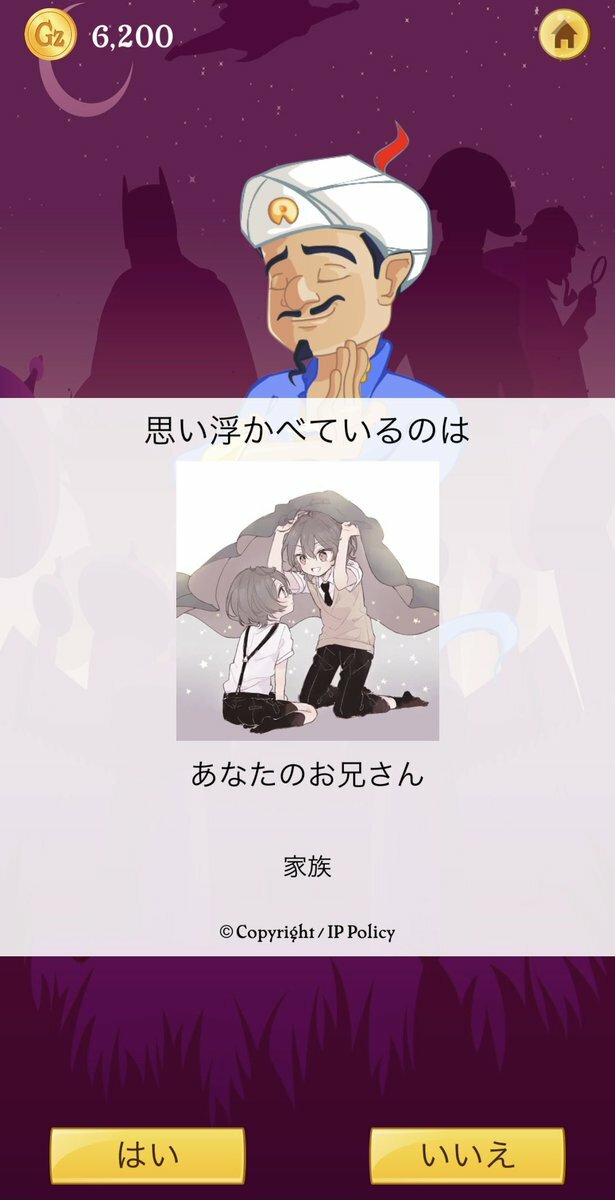Confirm the guess with はい
This screenshot has width=615, height=1200.
coord(148,1155)
